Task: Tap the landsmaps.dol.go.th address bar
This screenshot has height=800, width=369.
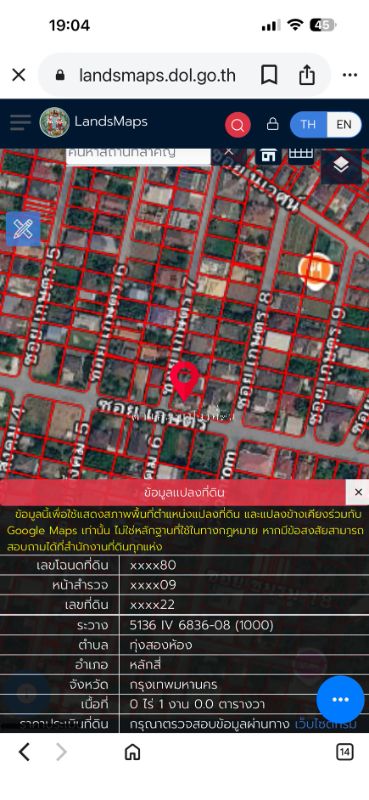Action: 146,76
